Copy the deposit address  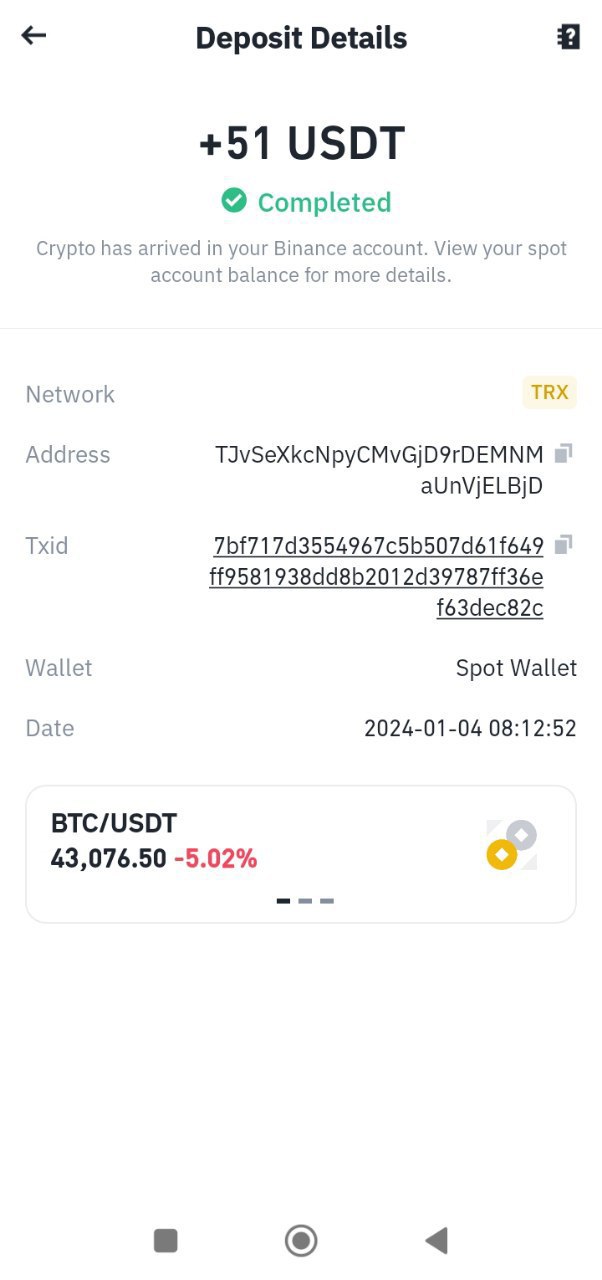(x=563, y=454)
